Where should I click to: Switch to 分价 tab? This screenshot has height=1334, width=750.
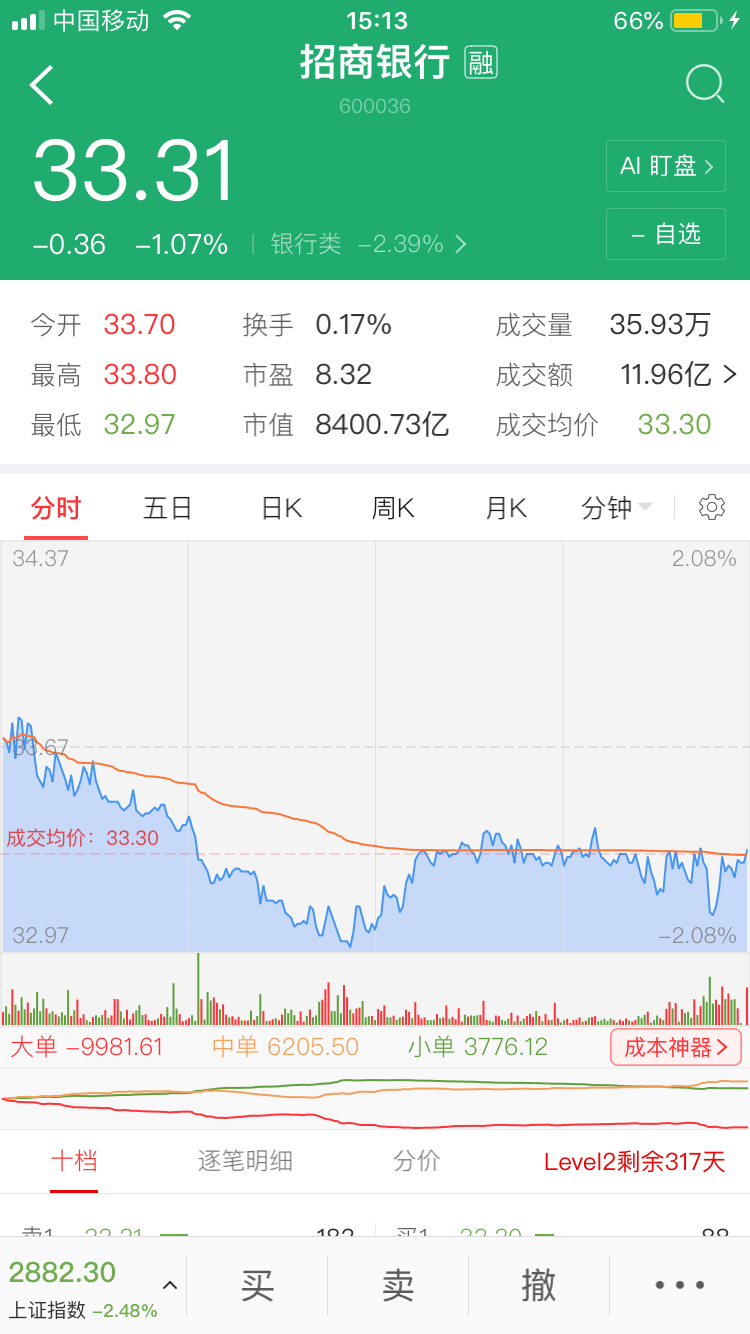coord(417,1161)
